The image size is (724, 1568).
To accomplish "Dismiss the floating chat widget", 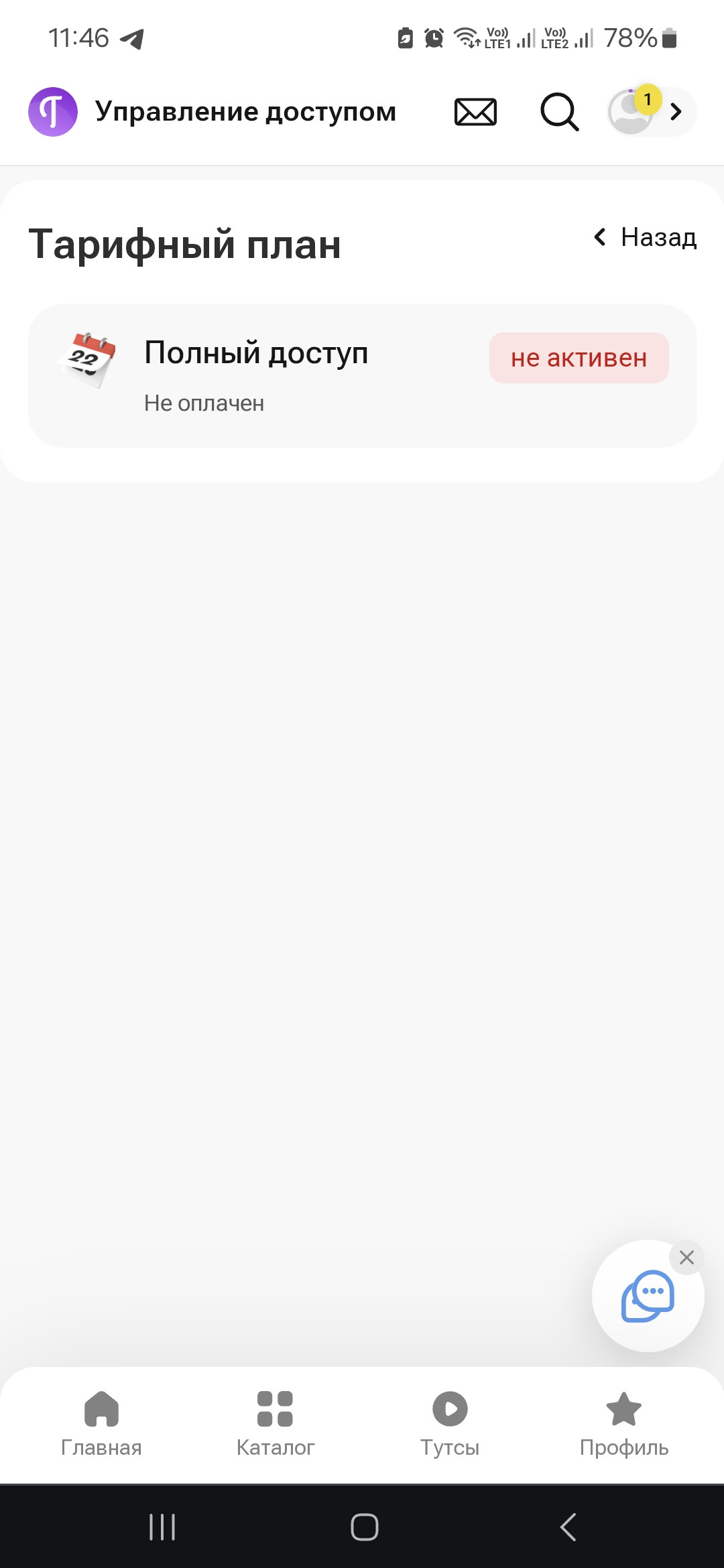I will tap(686, 1257).
